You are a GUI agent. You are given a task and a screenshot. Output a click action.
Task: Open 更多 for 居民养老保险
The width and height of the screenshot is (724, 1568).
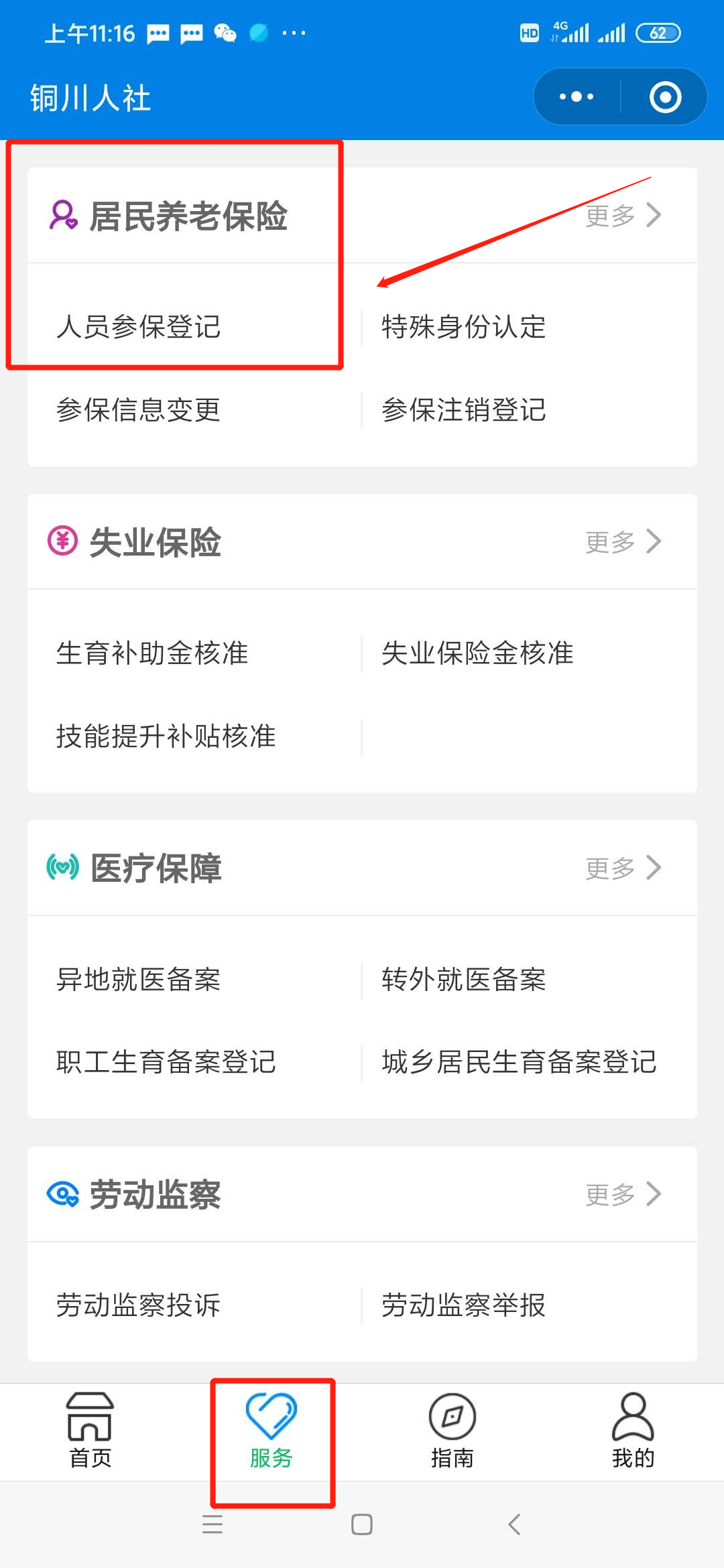pyautogui.click(x=623, y=215)
